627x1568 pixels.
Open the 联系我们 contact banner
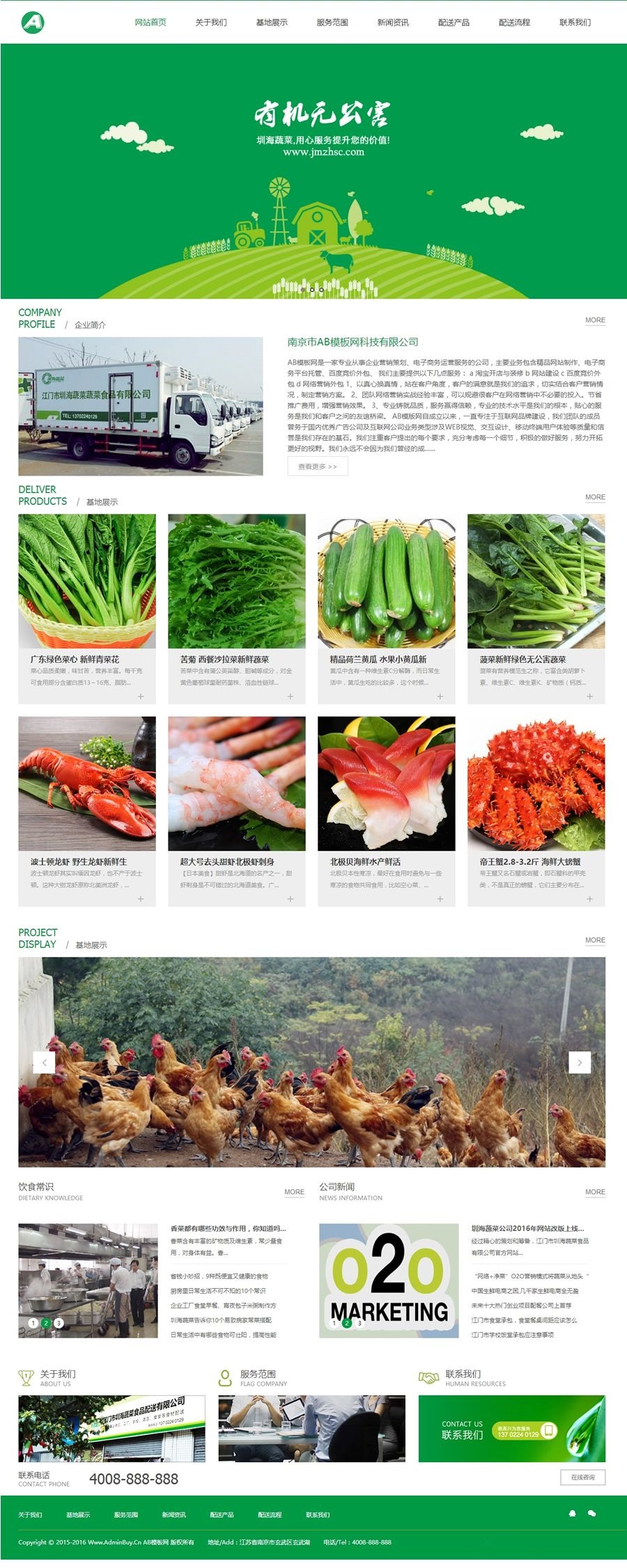(511, 1428)
